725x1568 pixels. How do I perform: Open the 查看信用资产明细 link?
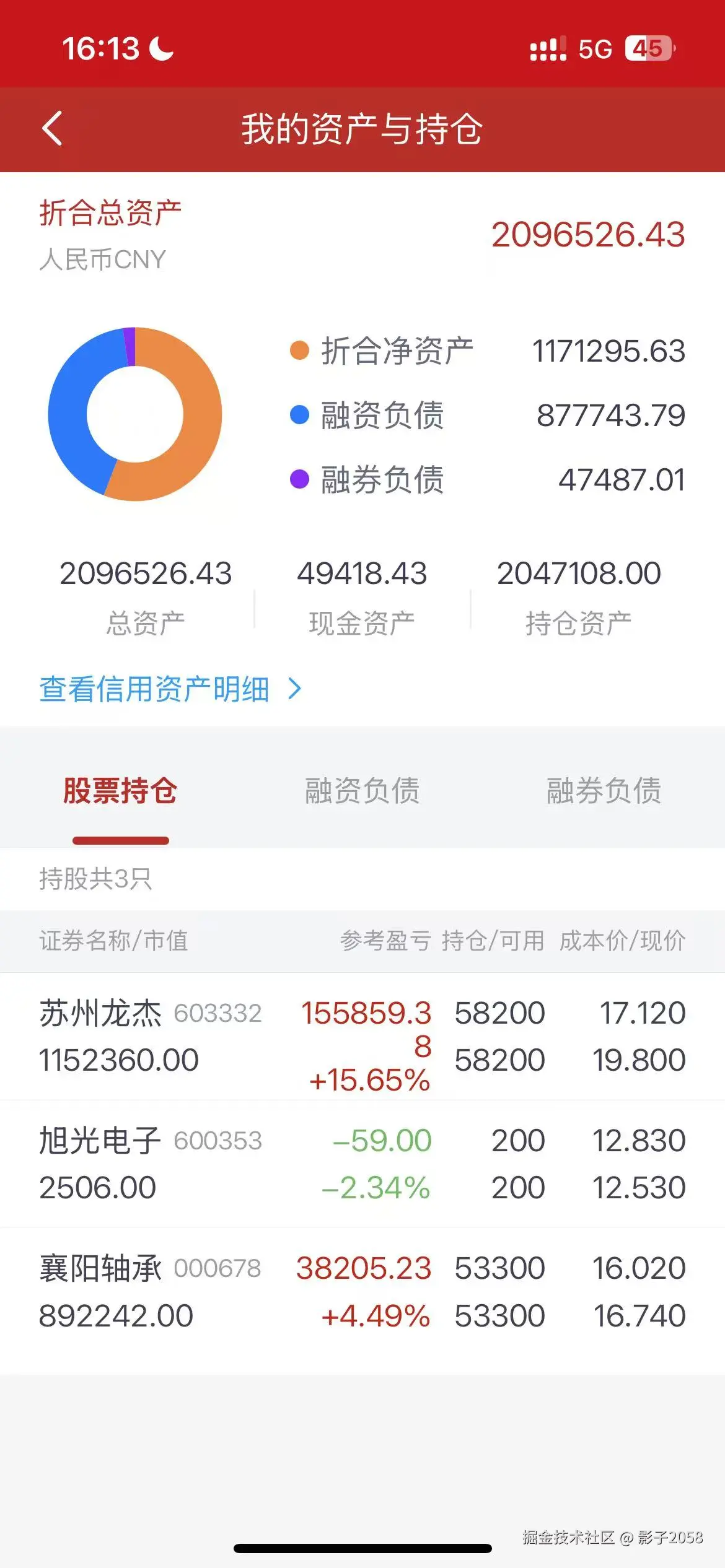(154, 689)
